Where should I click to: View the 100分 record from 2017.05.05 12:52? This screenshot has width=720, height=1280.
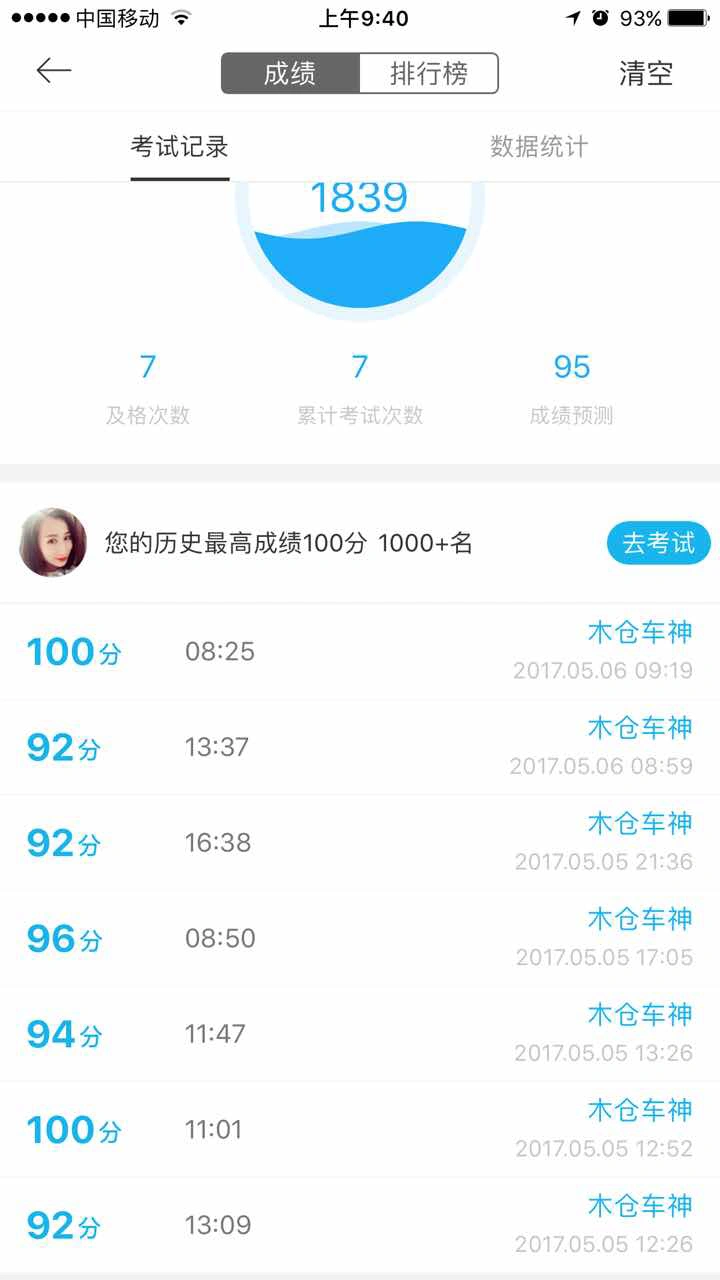pos(360,1130)
